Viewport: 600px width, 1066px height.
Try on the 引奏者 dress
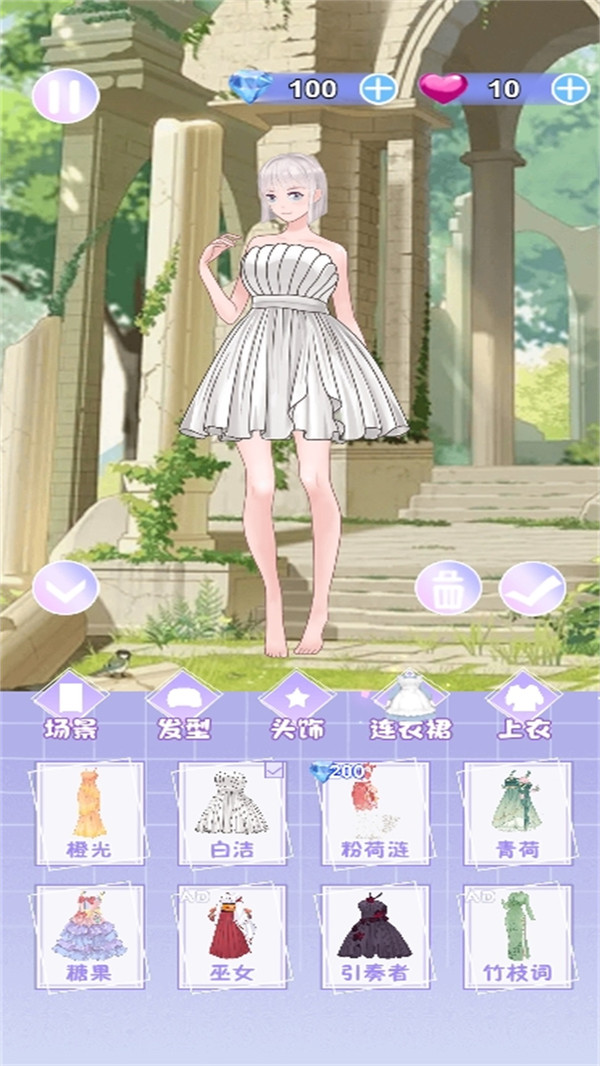[375, 937]
